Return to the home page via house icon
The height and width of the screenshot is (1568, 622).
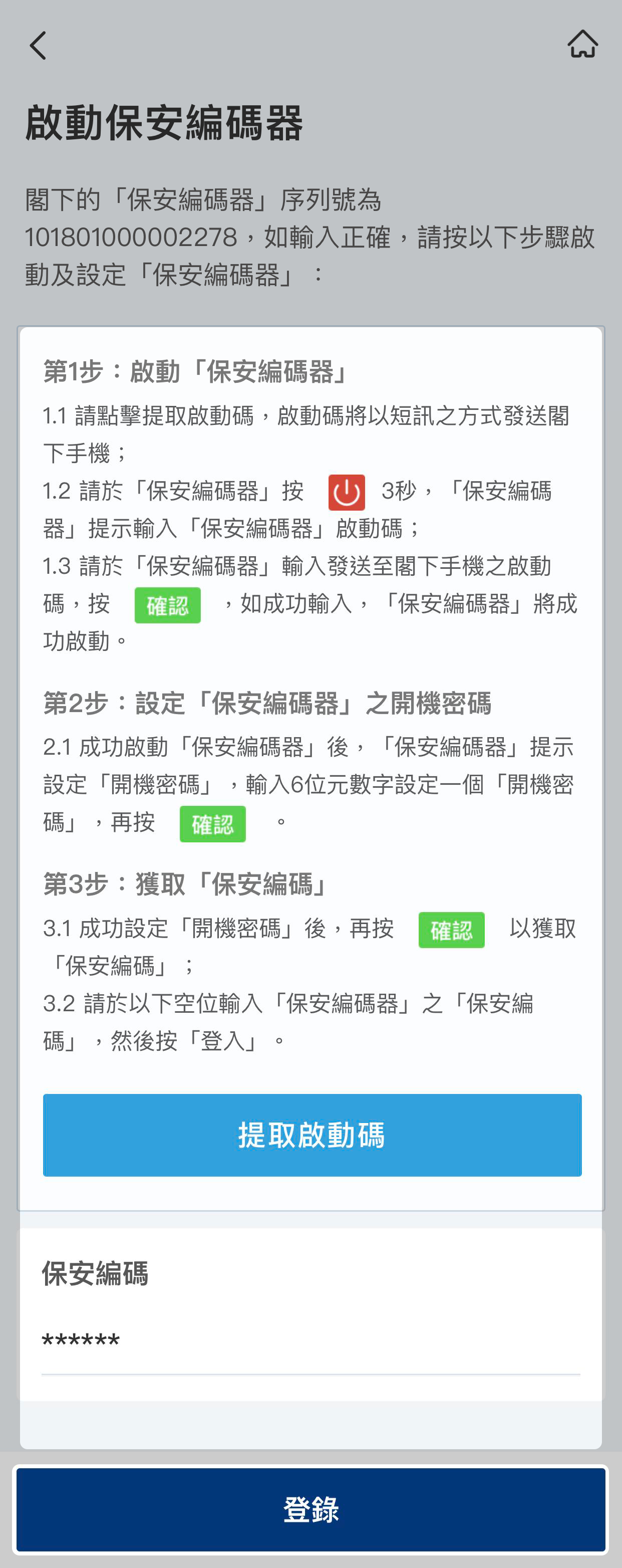[x=582, y=45]
